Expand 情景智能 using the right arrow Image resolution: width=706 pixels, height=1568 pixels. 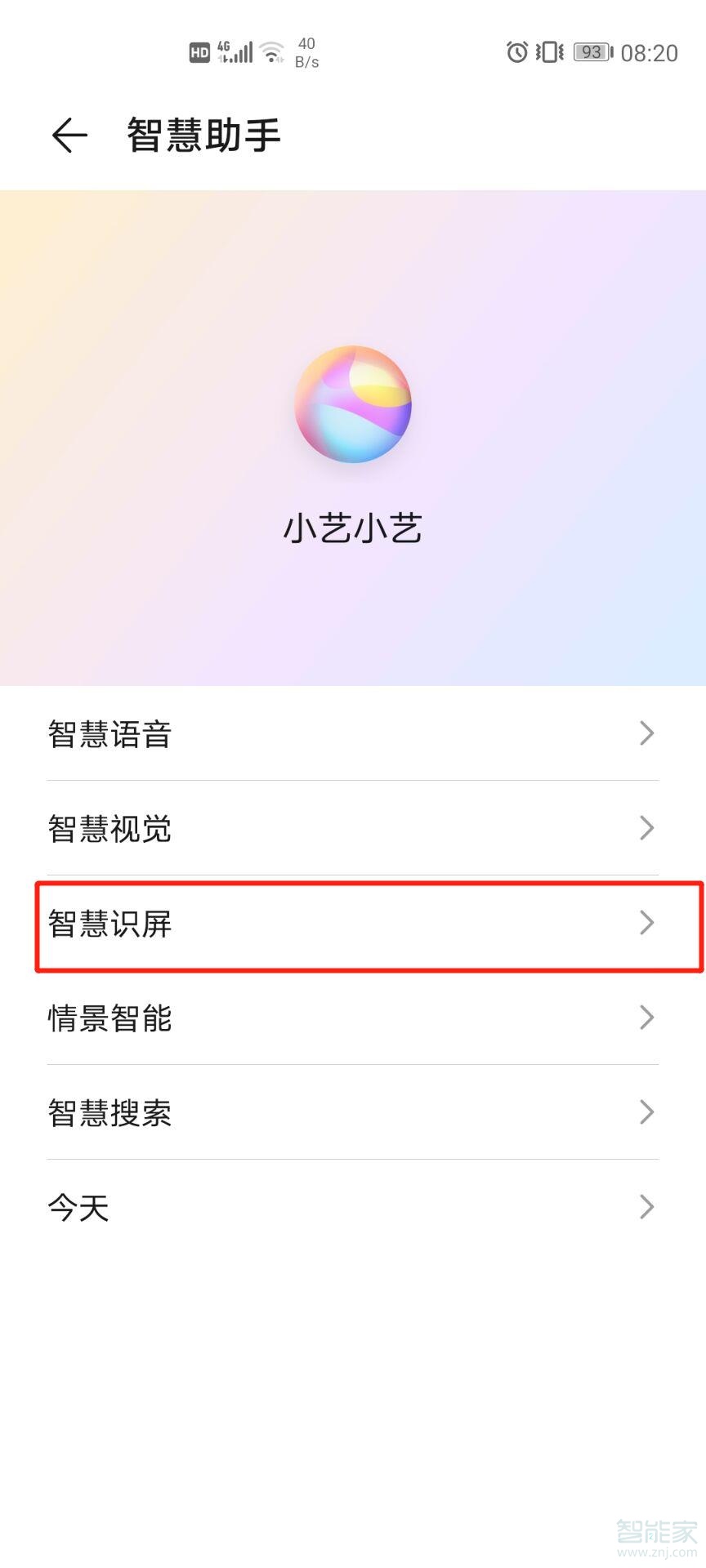(646, 1018)
